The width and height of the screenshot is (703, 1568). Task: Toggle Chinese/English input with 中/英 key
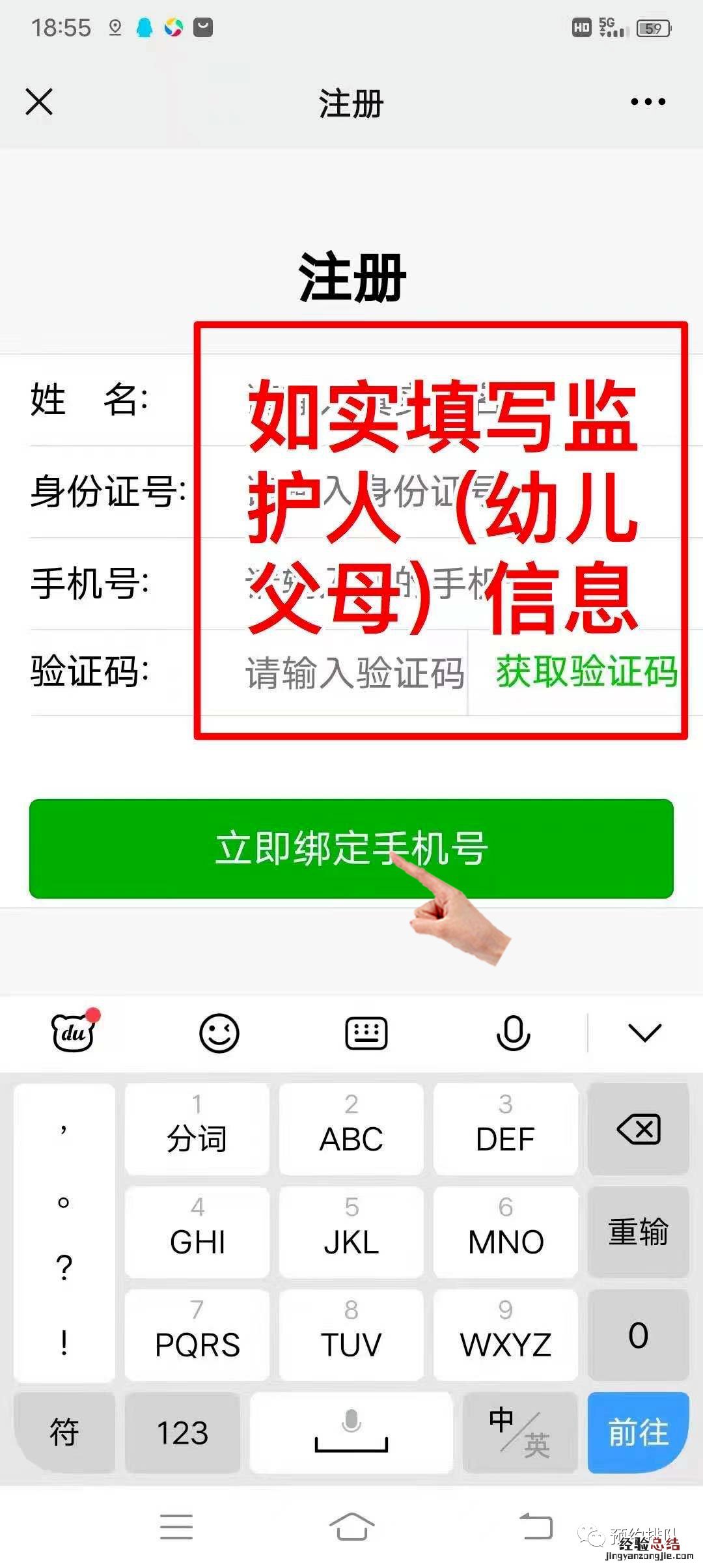coord(519,1433)
